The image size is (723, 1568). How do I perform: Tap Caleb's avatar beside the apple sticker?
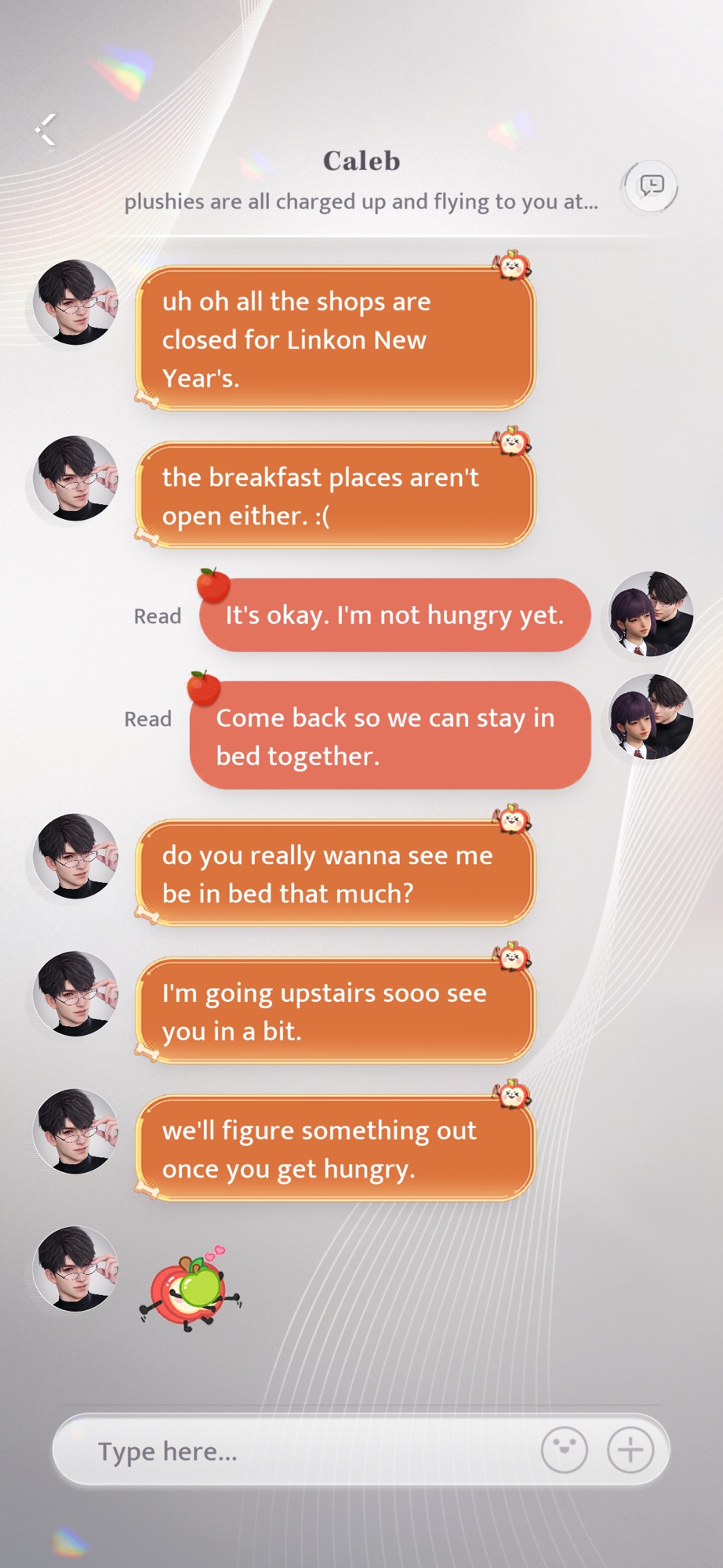pyautogui.click(x=76, y=1269)
